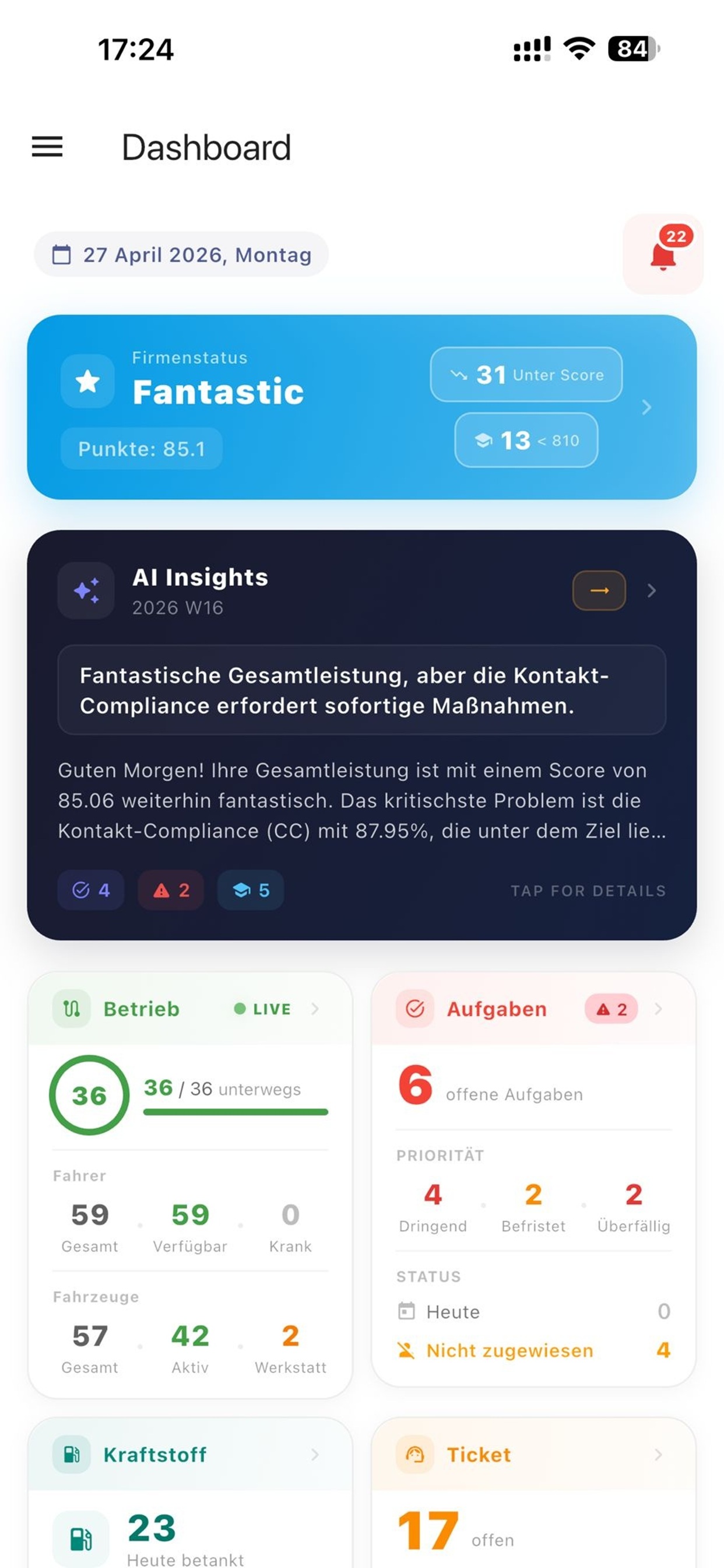Click the '31 Unter Score' badge
724x1568 pixels.
click(x=526, y=375)
